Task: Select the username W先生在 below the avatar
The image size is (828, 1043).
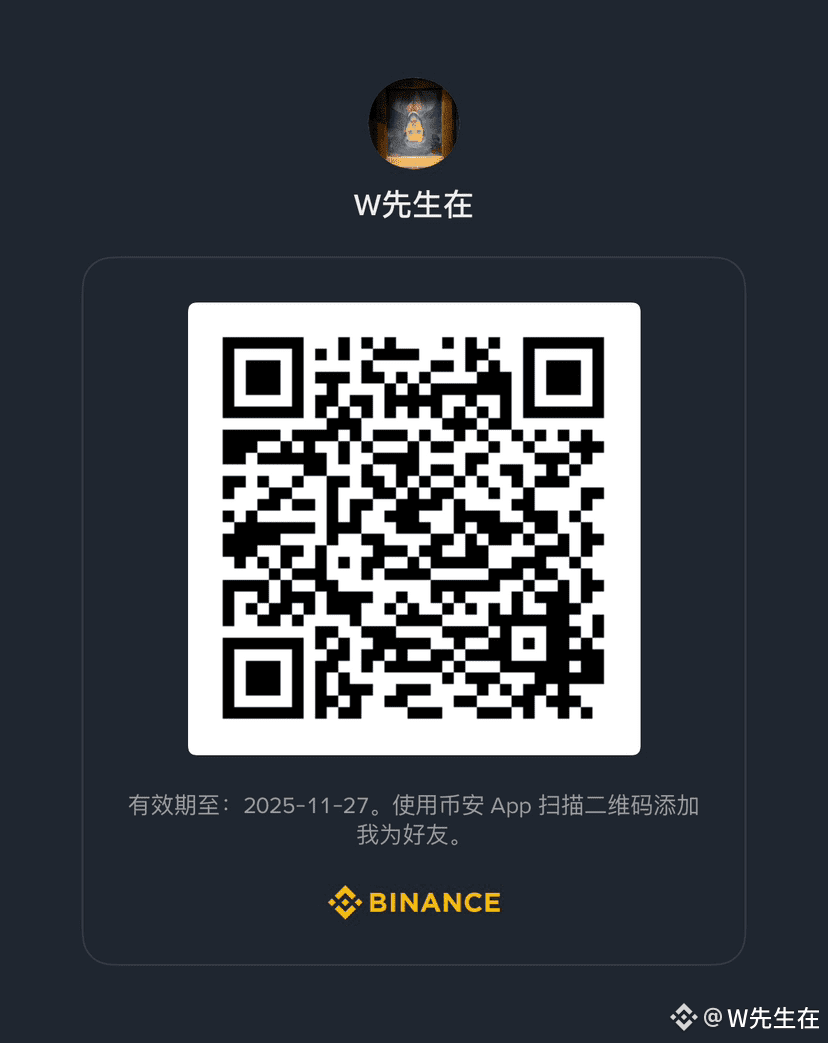Action: coord(413,204)
